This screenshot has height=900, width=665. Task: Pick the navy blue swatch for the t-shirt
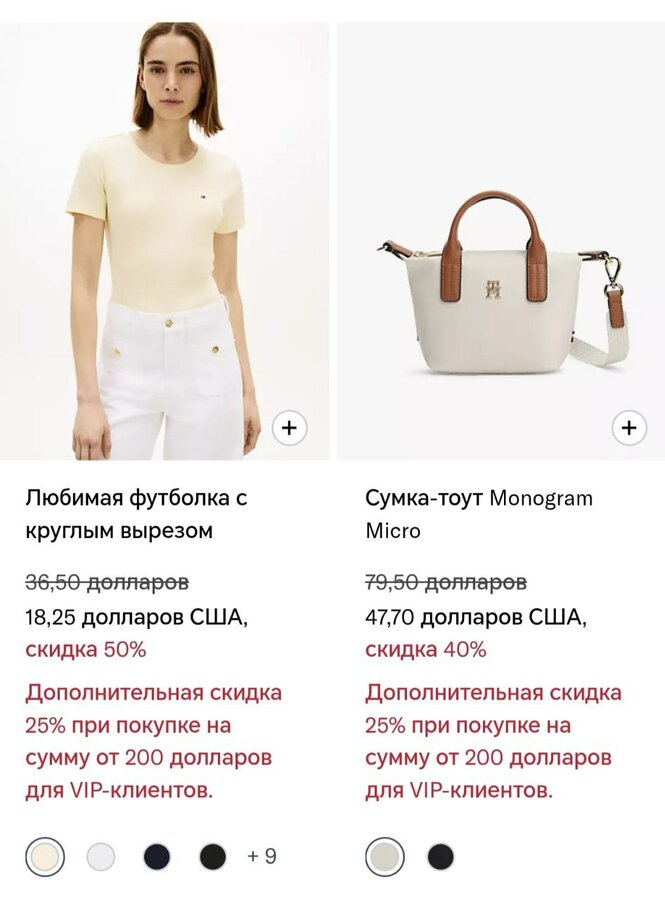(x=157, y=857)
